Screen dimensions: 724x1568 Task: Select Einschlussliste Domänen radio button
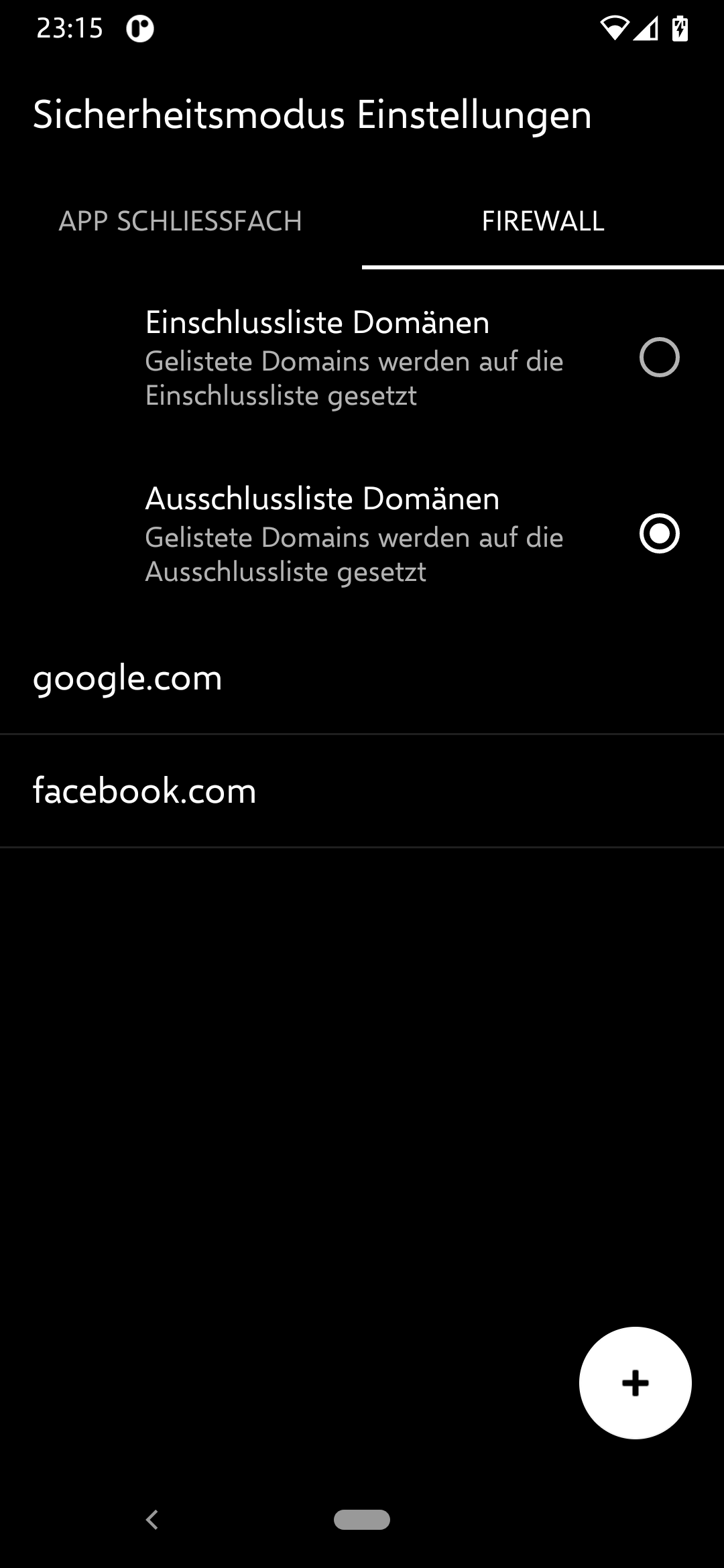pyautogui.click(x=659, y=358)
